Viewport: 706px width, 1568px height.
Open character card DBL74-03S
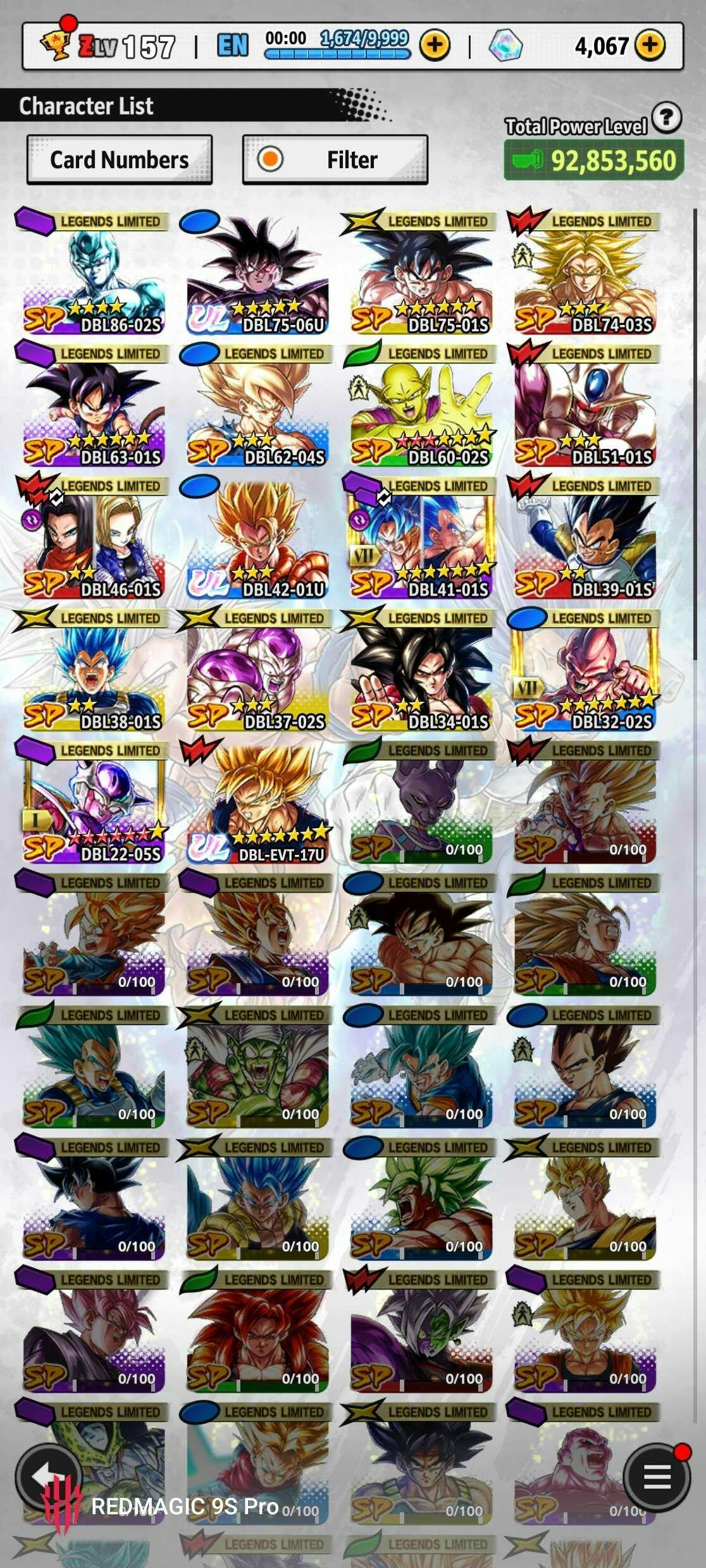tap(584, 273)
